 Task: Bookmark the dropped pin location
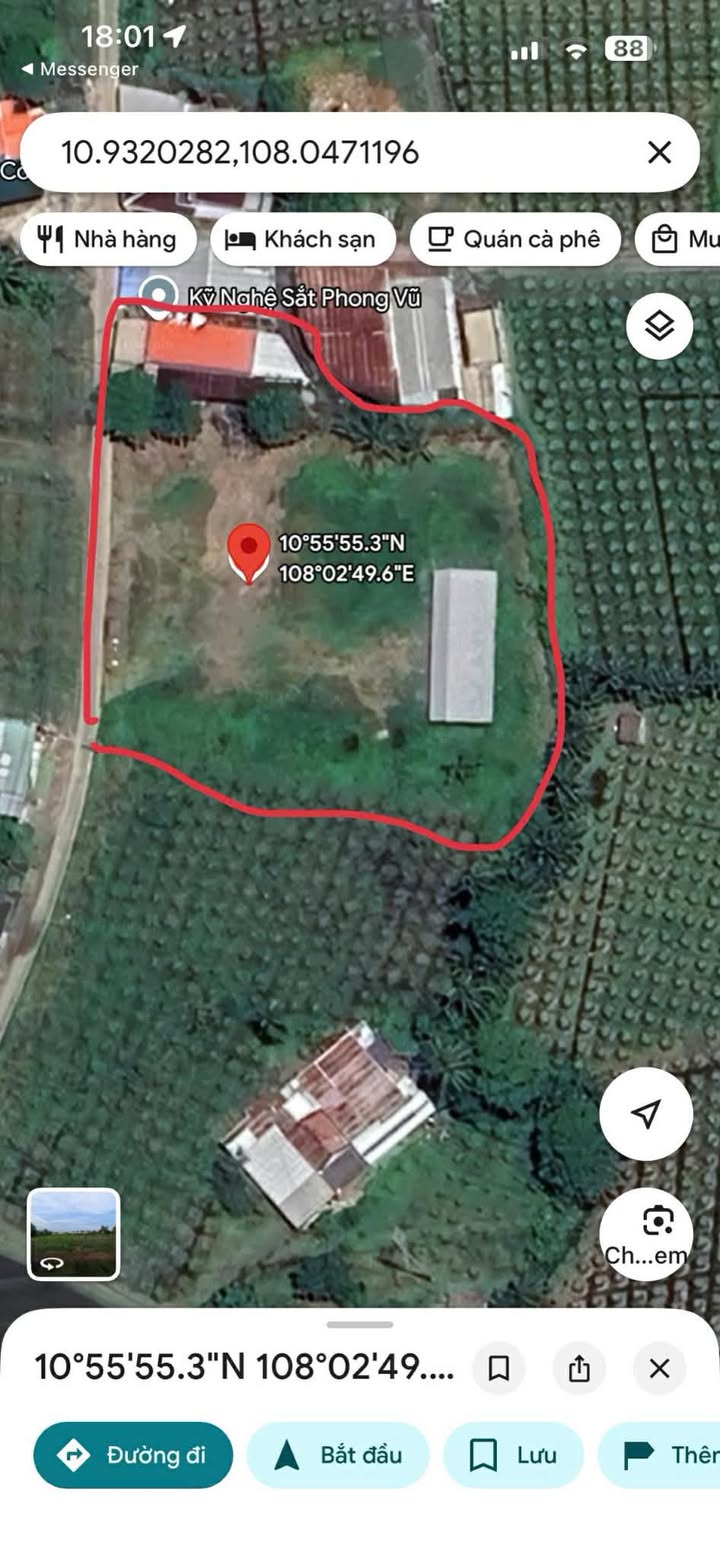(499, 1368)
